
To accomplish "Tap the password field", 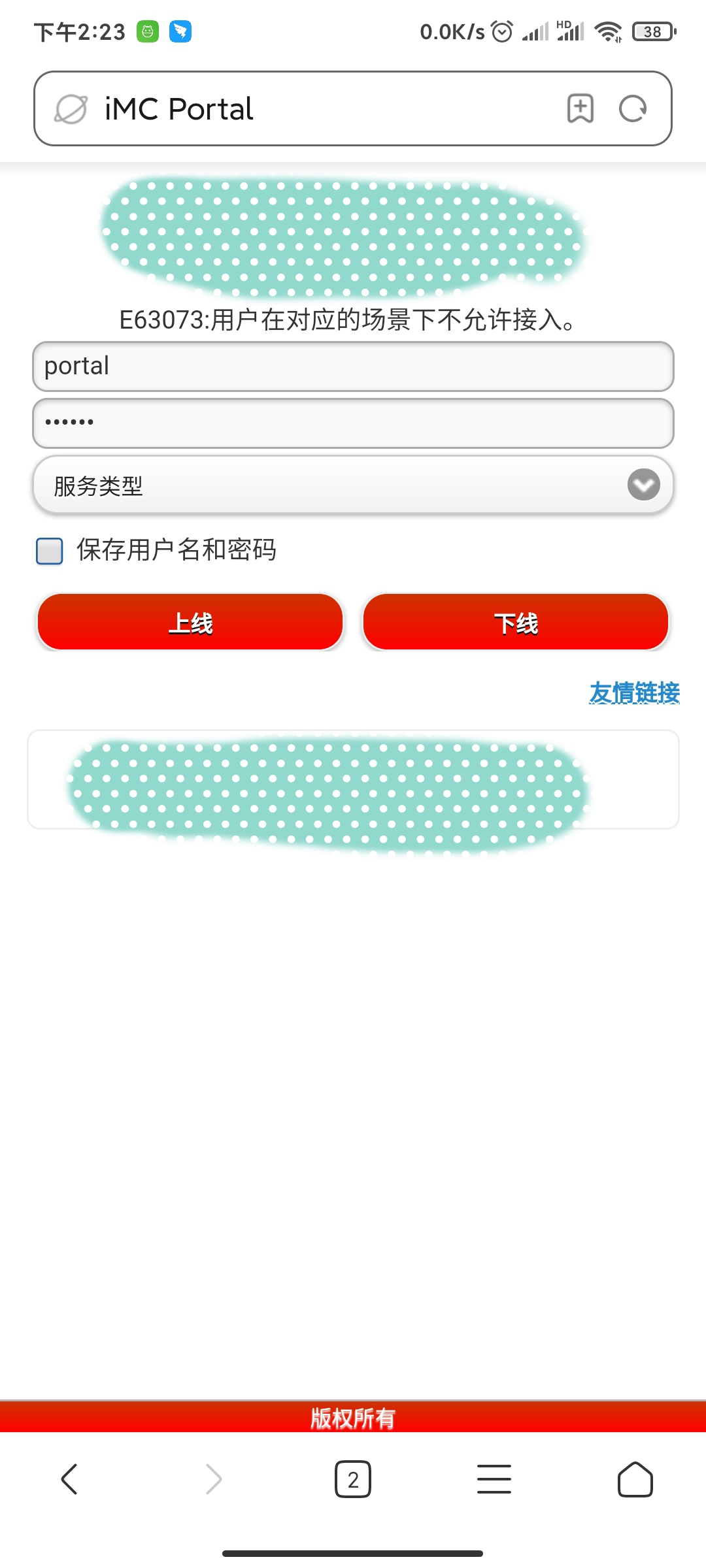I will coord(353,423).
